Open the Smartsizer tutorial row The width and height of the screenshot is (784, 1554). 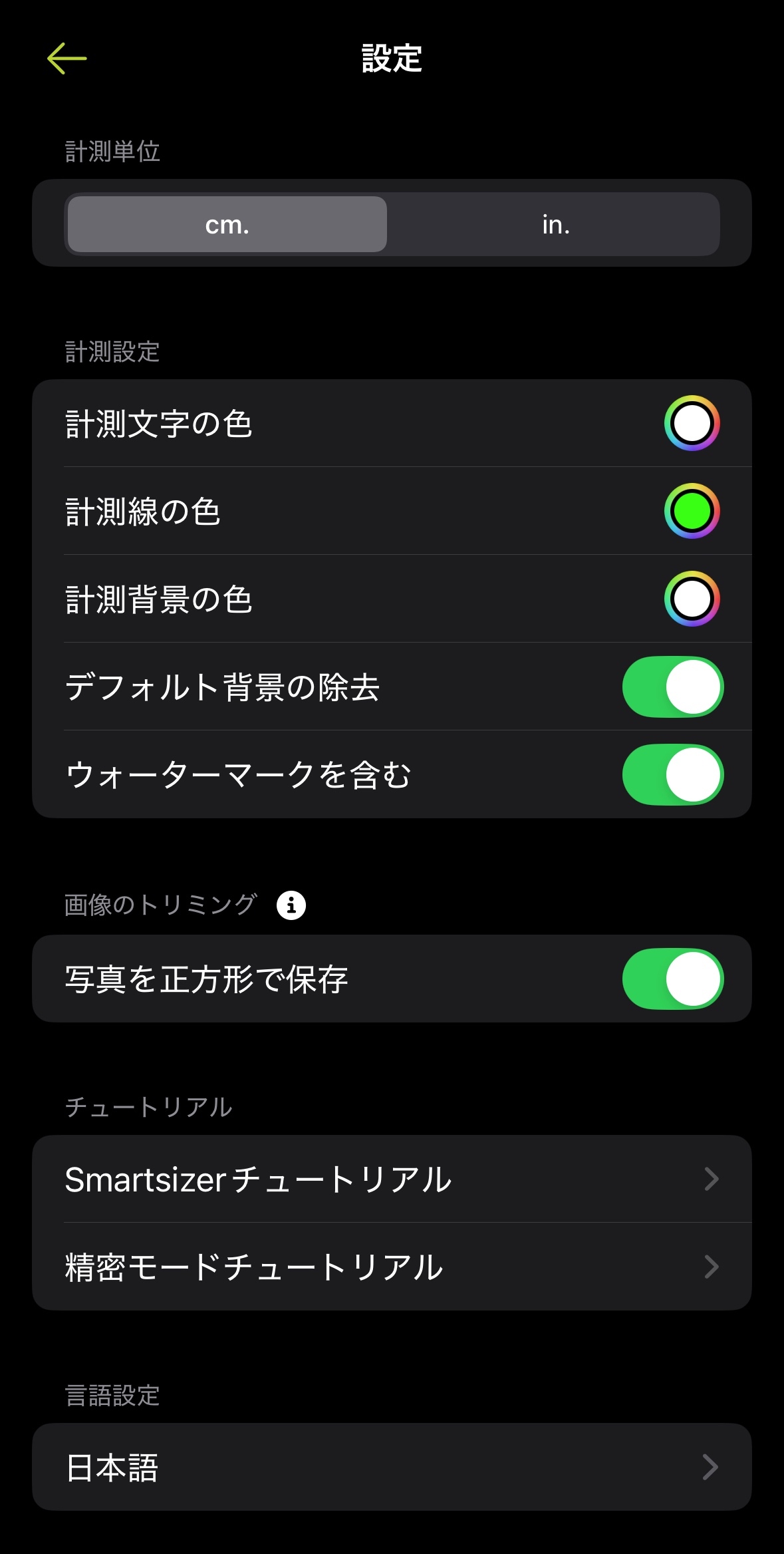pyautogui.click(x=392, y=1179)
